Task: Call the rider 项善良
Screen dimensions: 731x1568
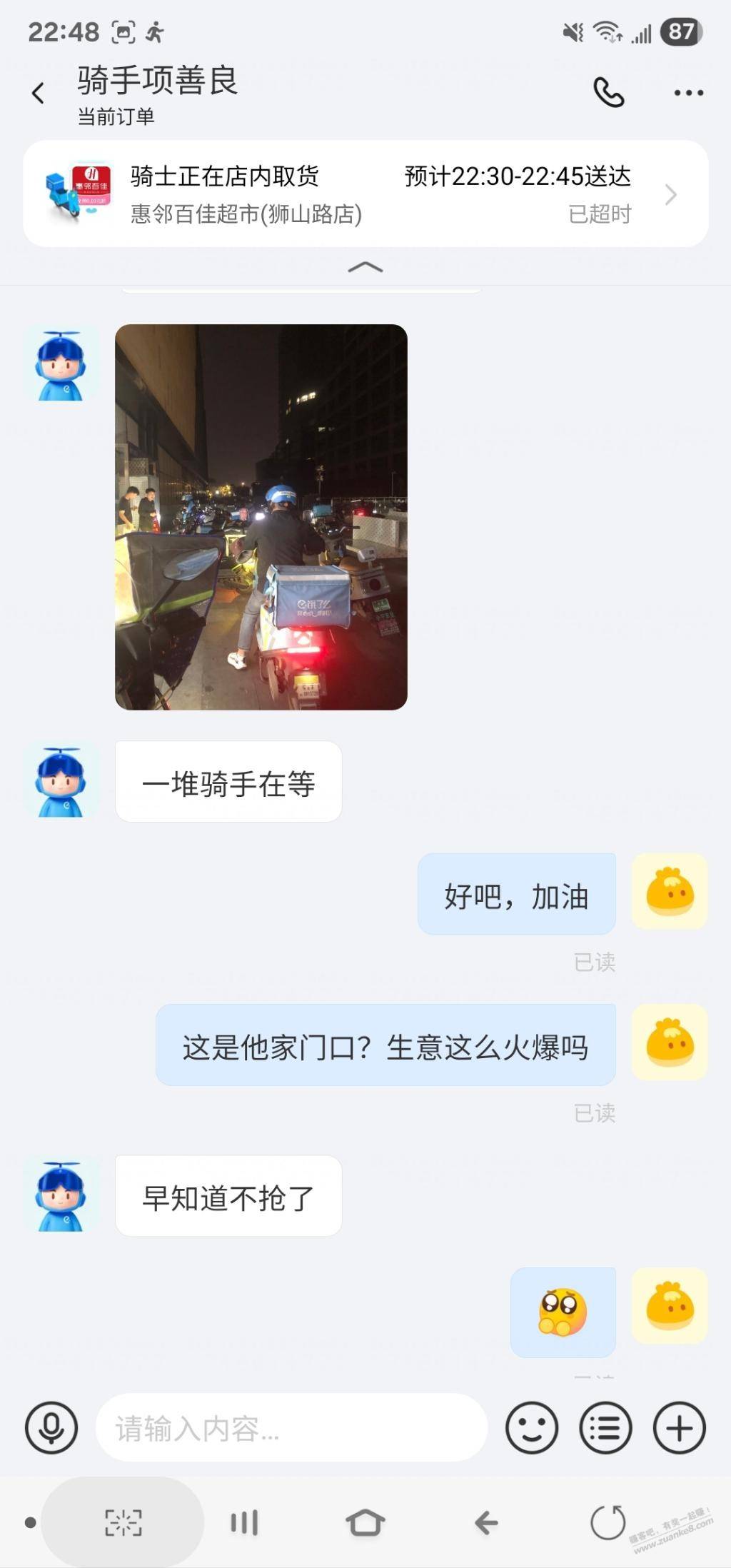Action: click(608, 93)
